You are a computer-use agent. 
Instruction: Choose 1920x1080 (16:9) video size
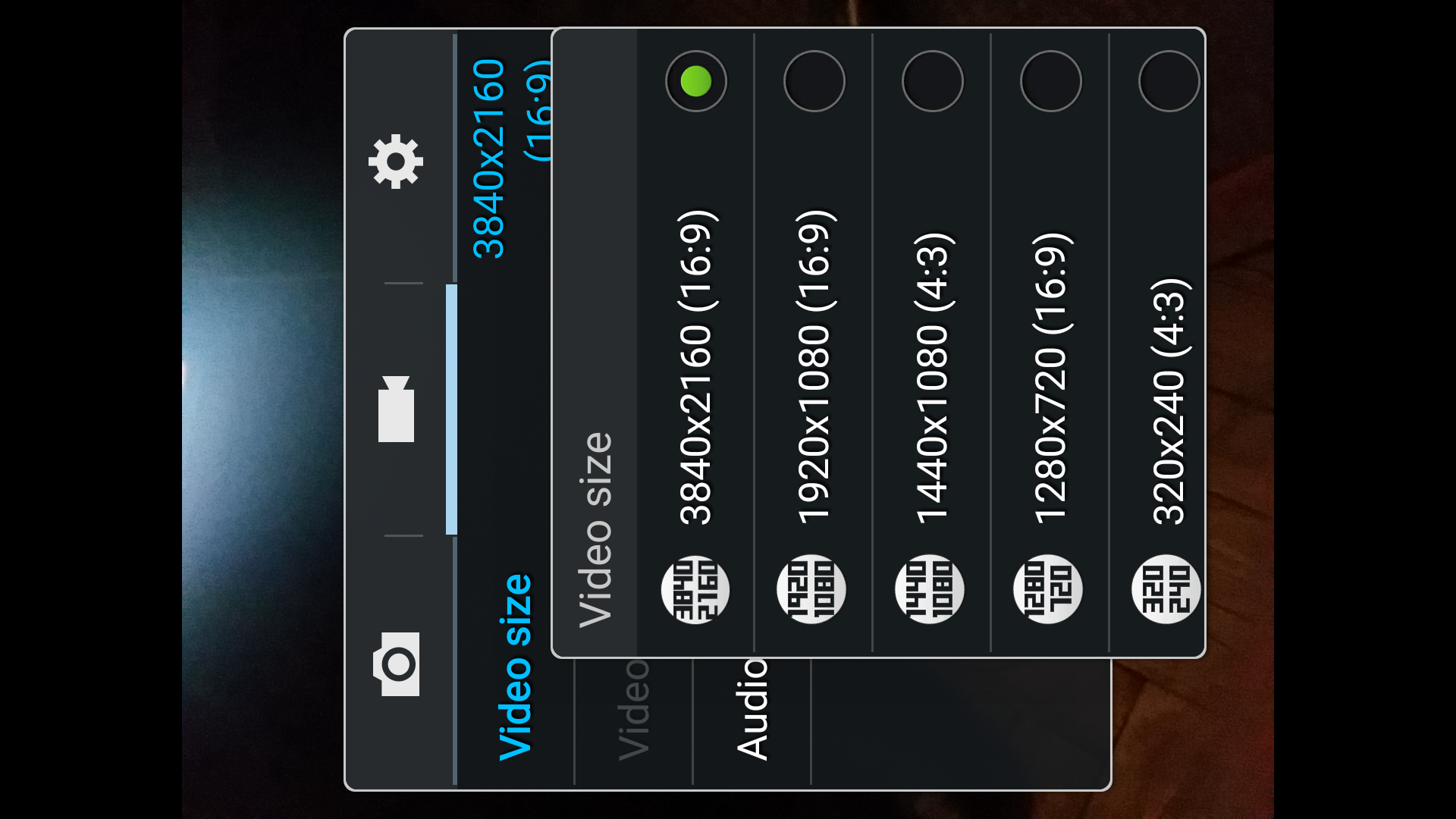[x=814, y=341]
